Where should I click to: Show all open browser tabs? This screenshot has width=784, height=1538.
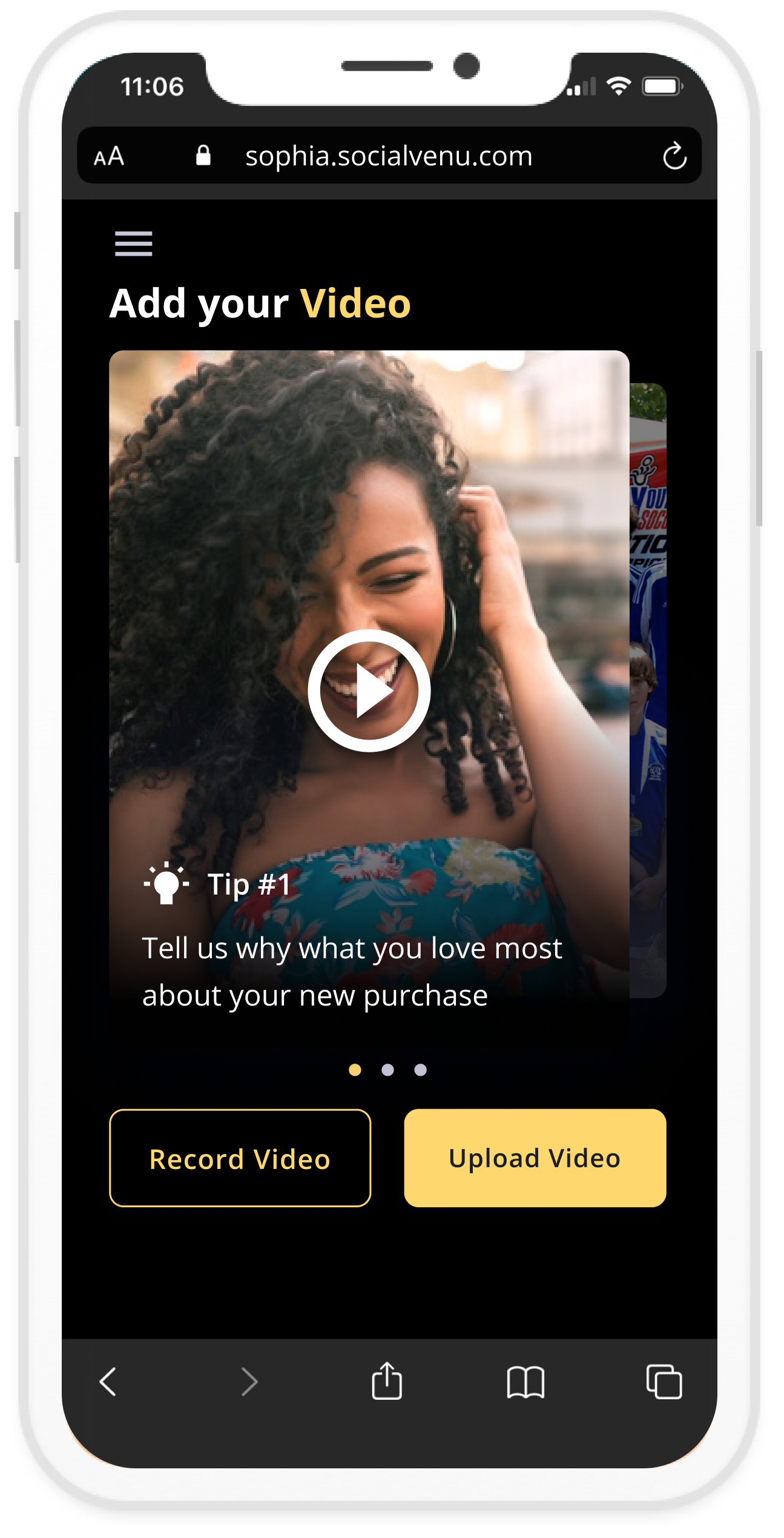[x=664, y=1382]
